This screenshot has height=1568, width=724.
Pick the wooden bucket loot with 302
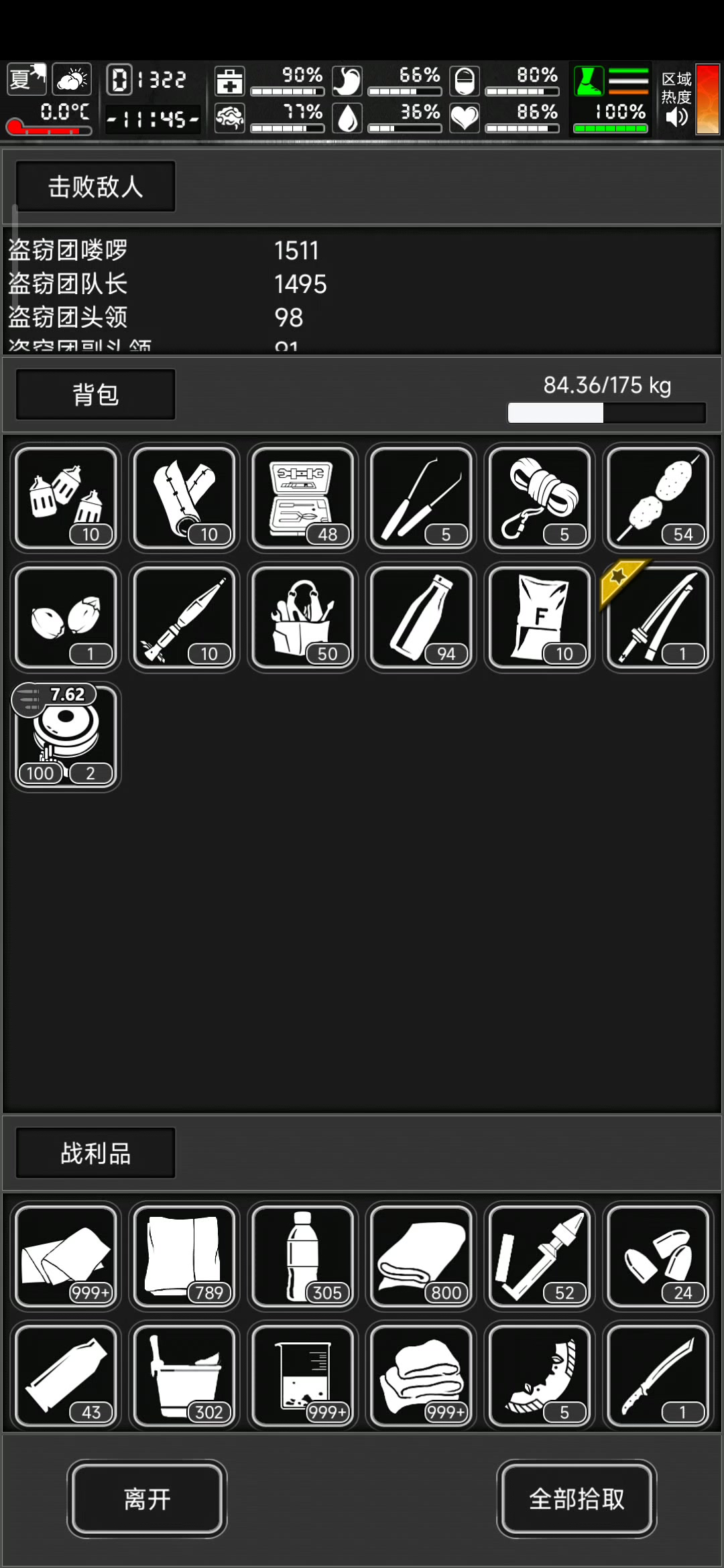pyautogui.click(x=184, y=1375)
